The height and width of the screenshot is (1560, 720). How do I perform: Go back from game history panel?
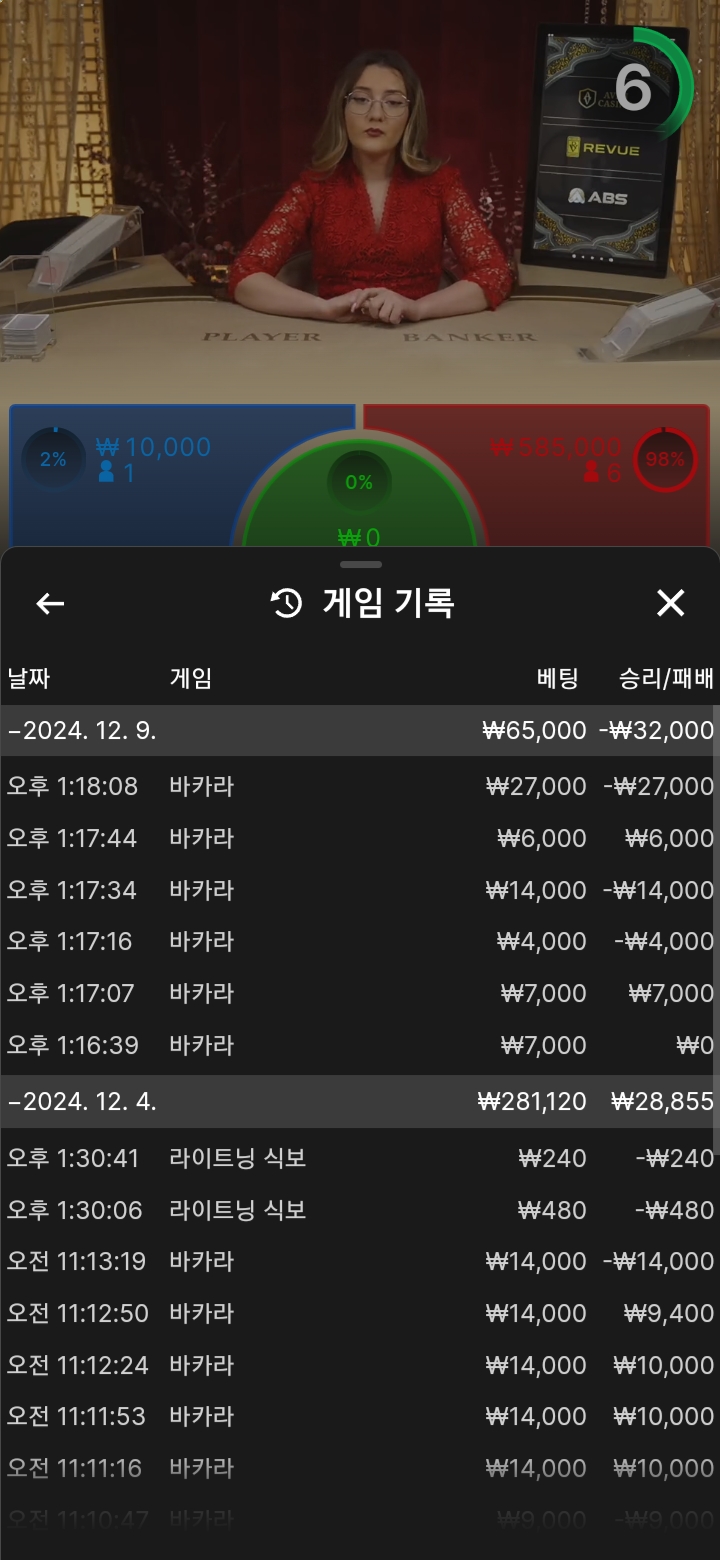tap(50, 603)
